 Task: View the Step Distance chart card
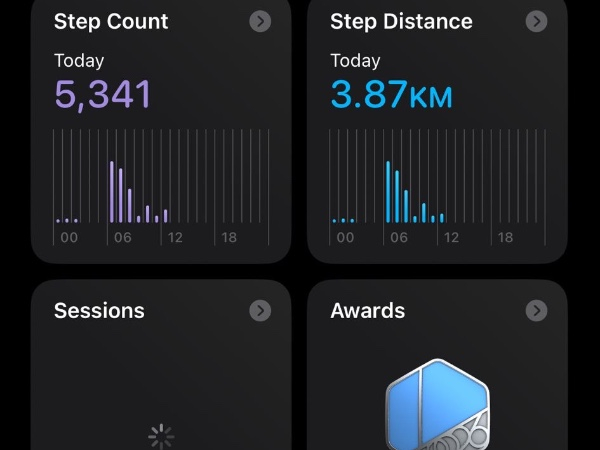pos(437,185)
